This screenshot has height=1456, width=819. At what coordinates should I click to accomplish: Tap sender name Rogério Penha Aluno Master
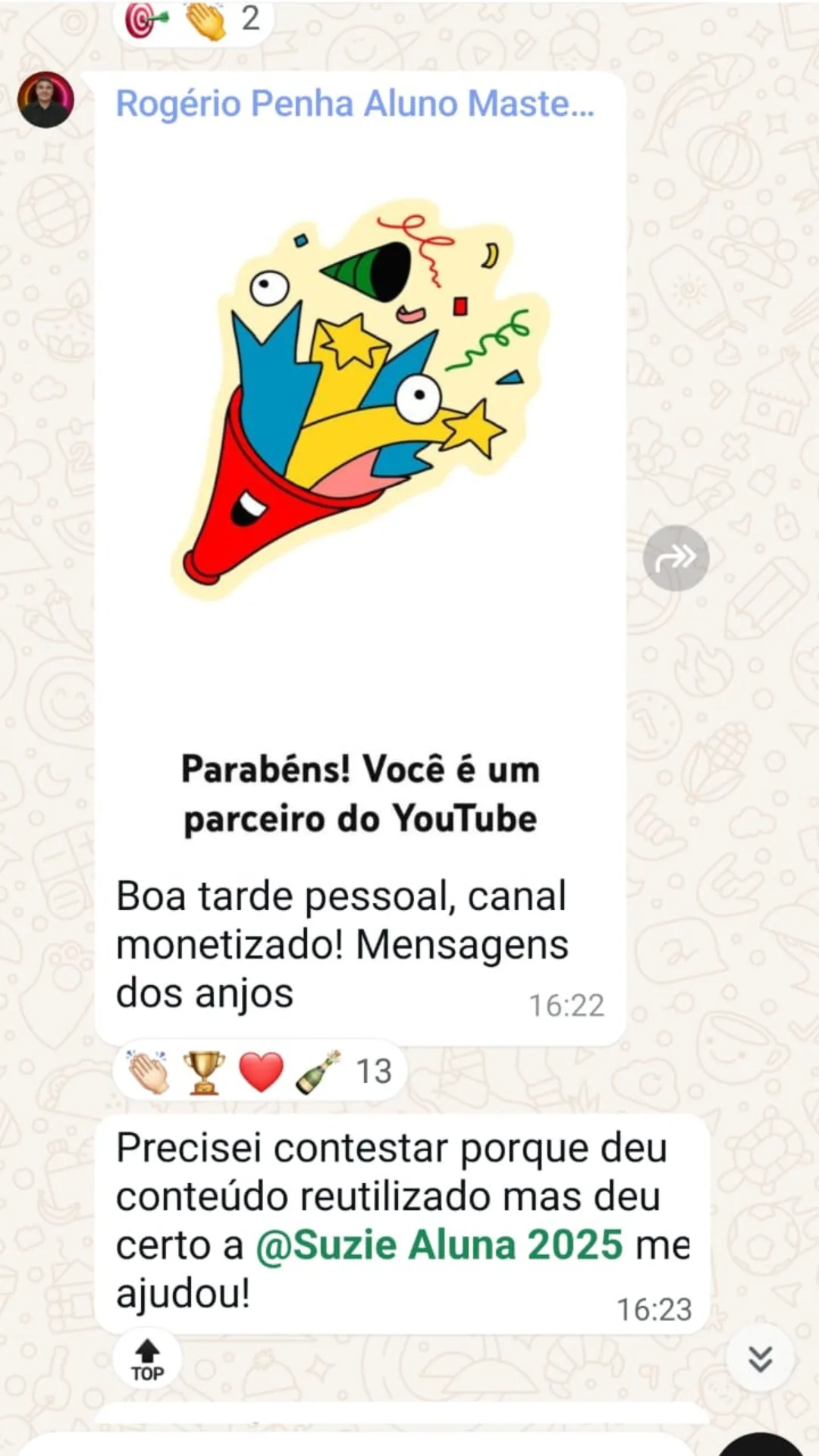[x=354, y=104]
